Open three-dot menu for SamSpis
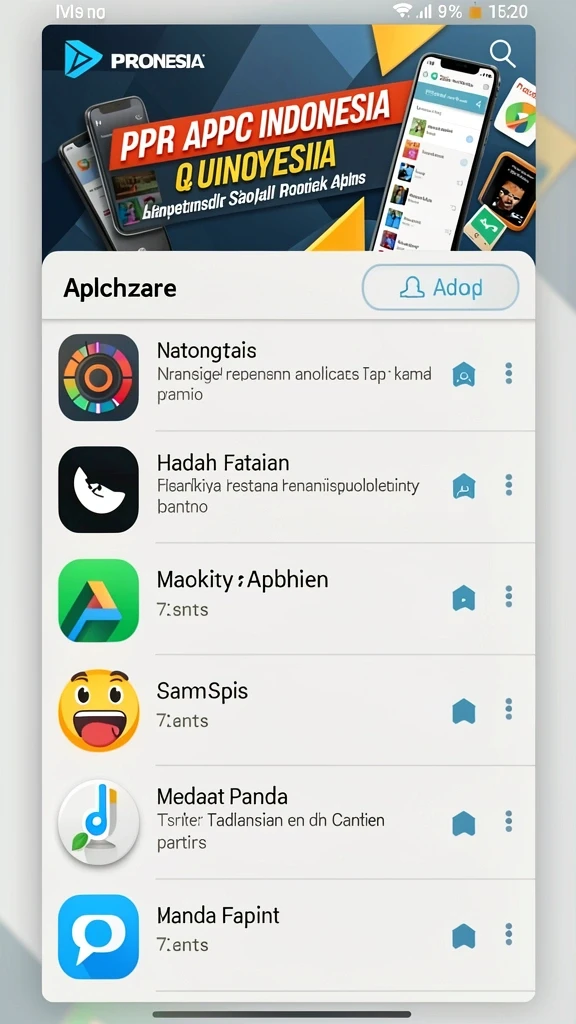The height and width of the screenshot is (1024, 576). (509, 709)
